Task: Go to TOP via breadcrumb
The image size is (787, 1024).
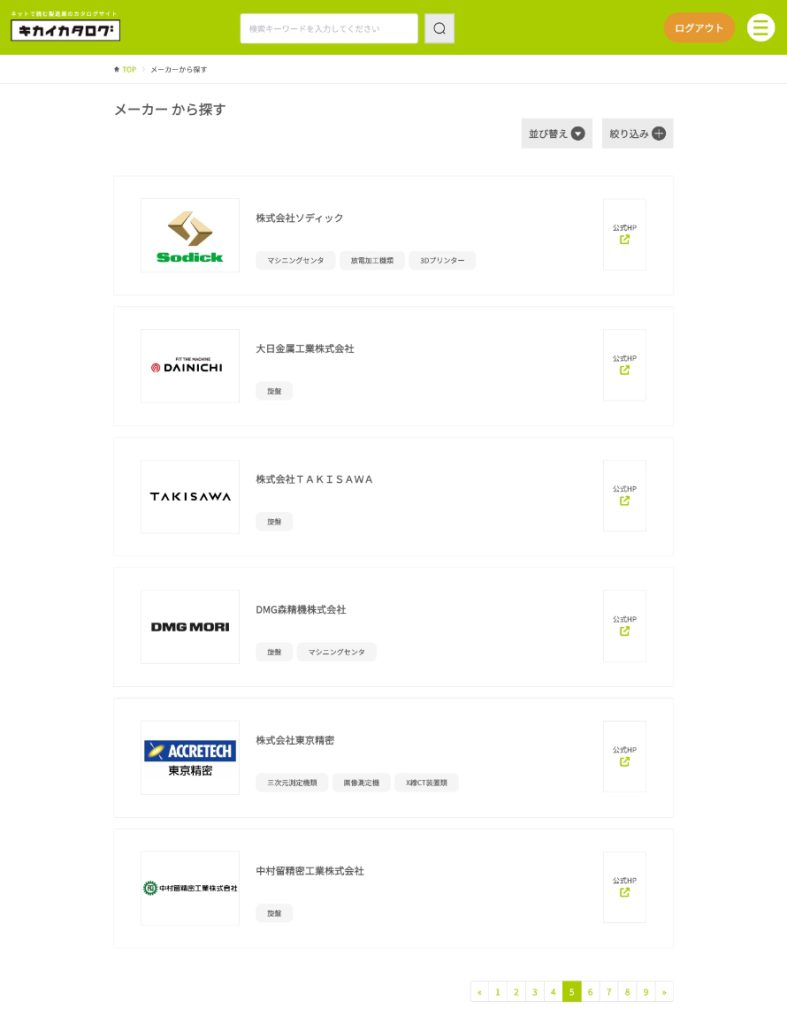Action: [x=128, y=70]
